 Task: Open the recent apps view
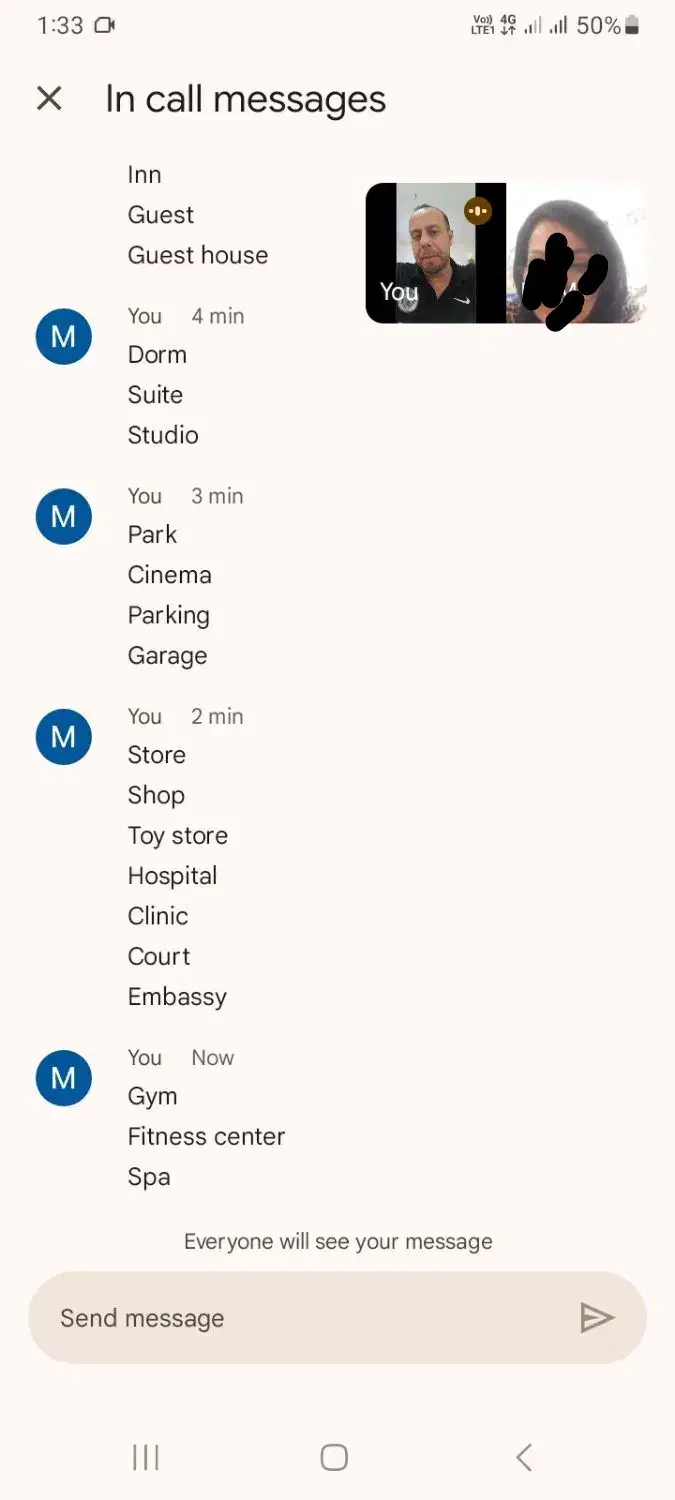point(146,1457)
